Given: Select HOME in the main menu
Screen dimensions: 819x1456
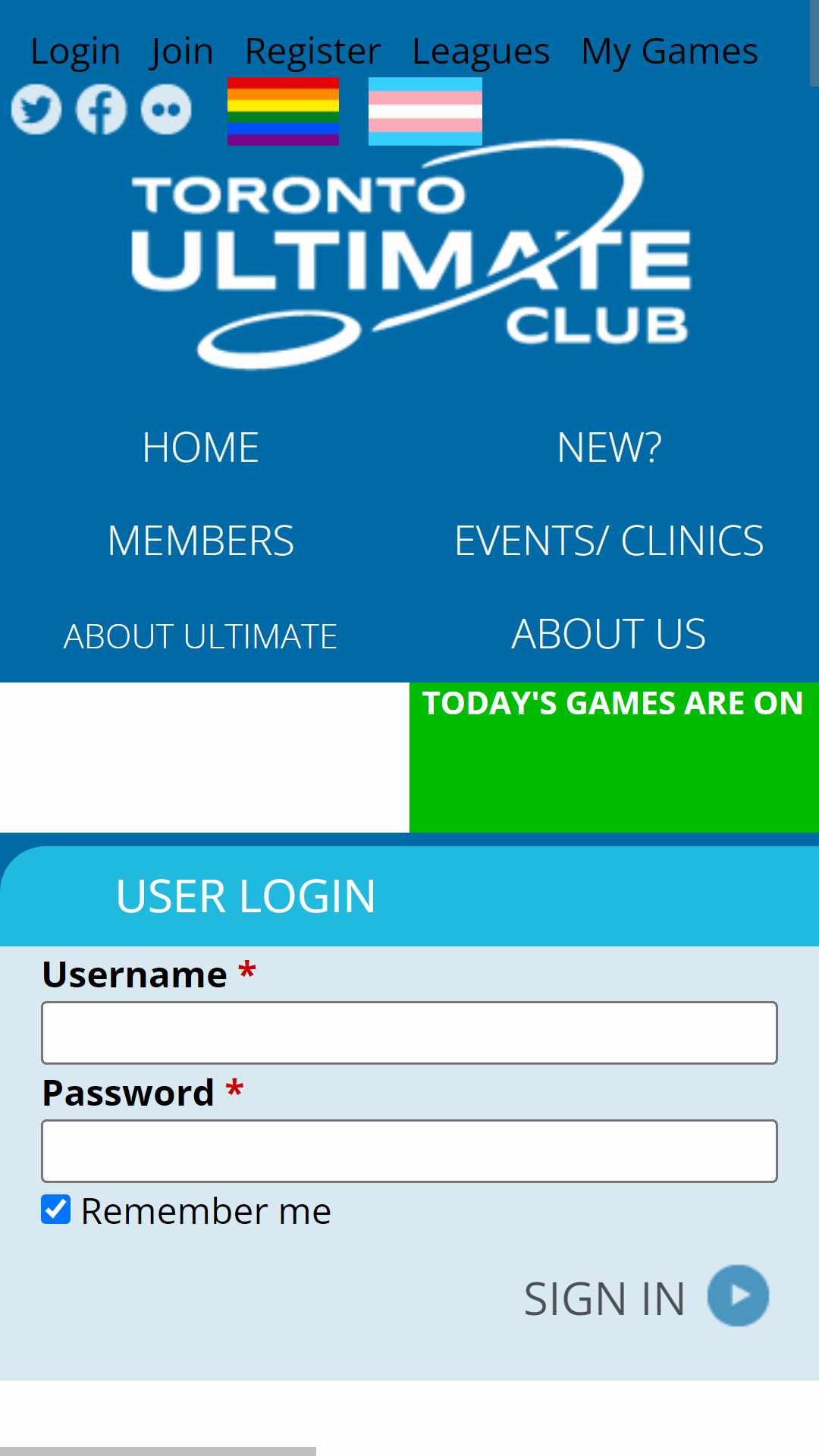Looking at the screenshot, I should [201, 447].
